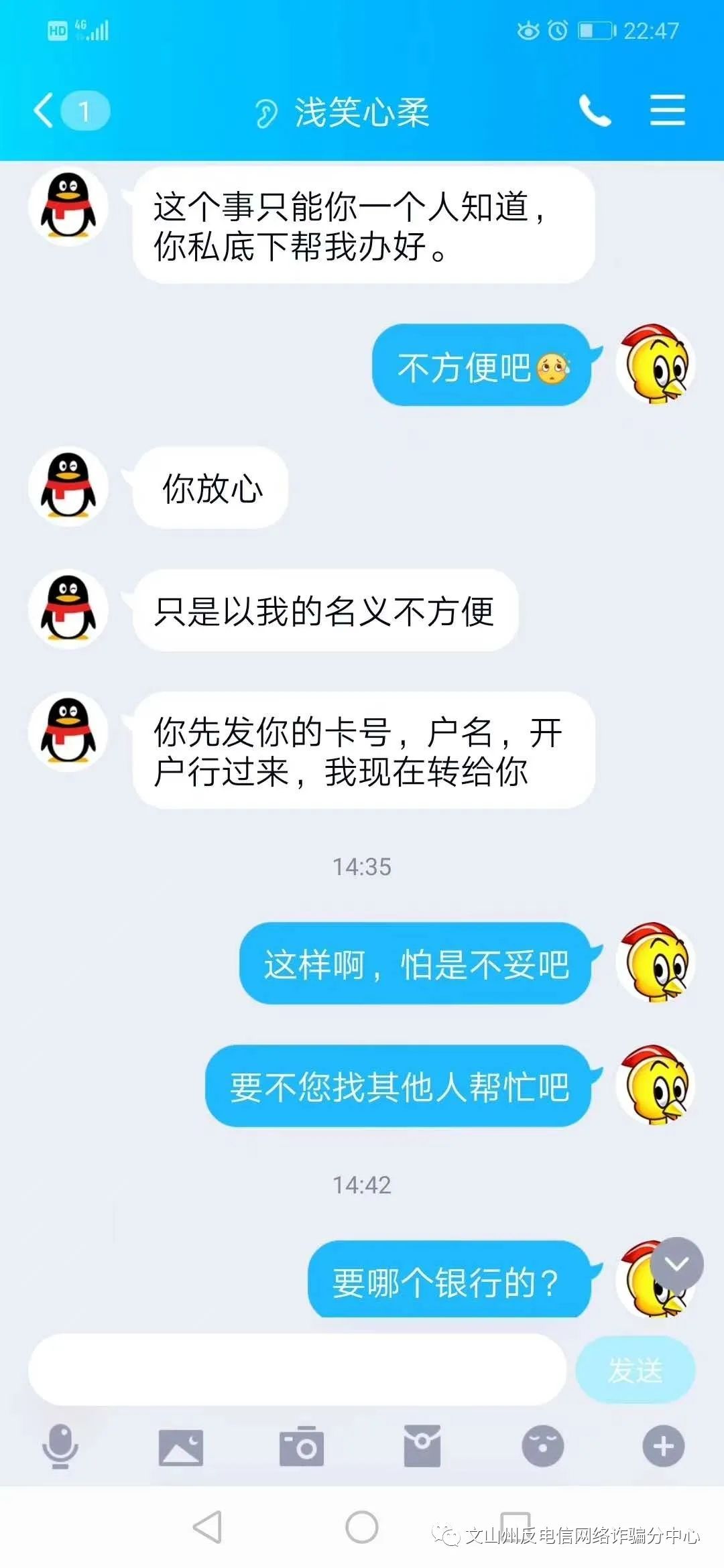The image size is (724, 1568).
Task: Tap the system back button
Action: [208, 1527]
